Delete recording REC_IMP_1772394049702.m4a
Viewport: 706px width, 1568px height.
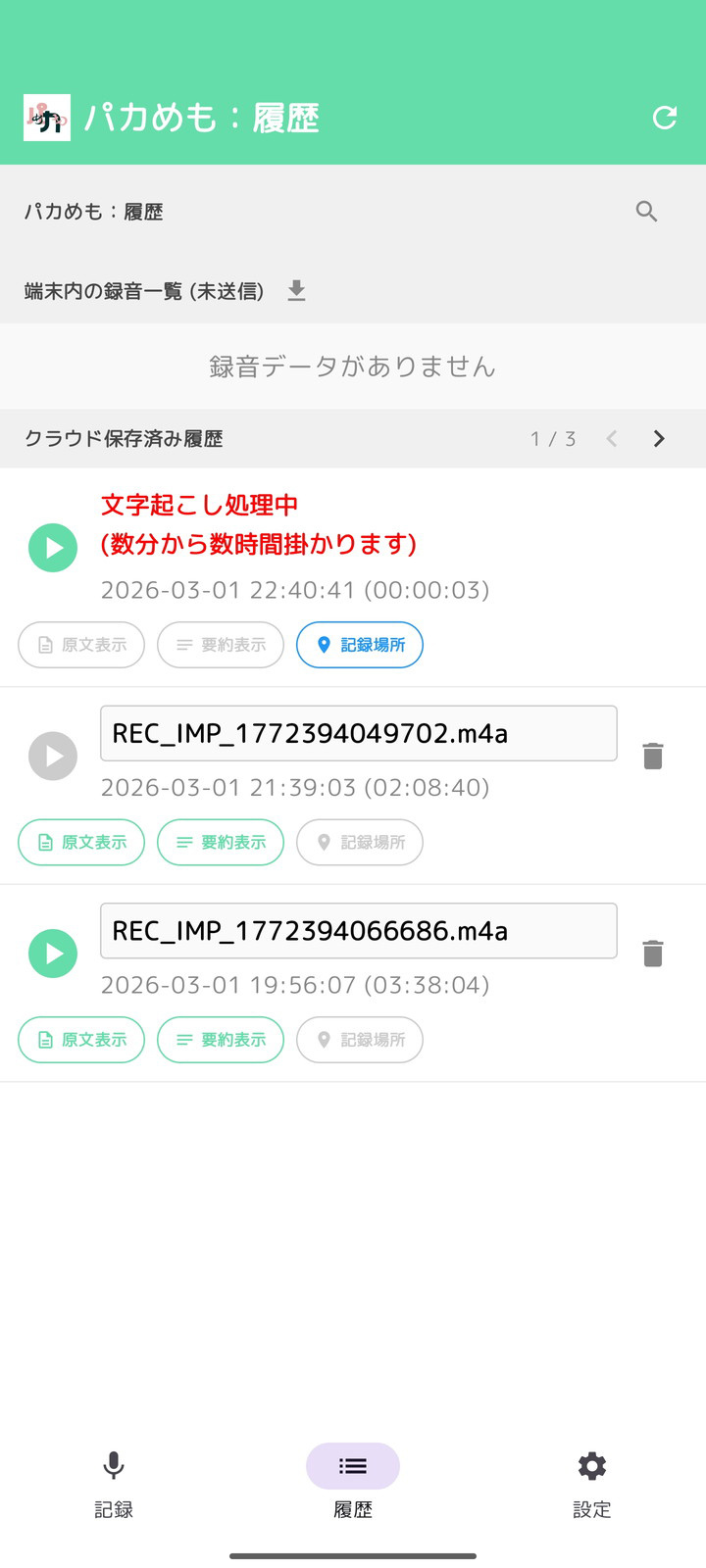click(653, 756)
